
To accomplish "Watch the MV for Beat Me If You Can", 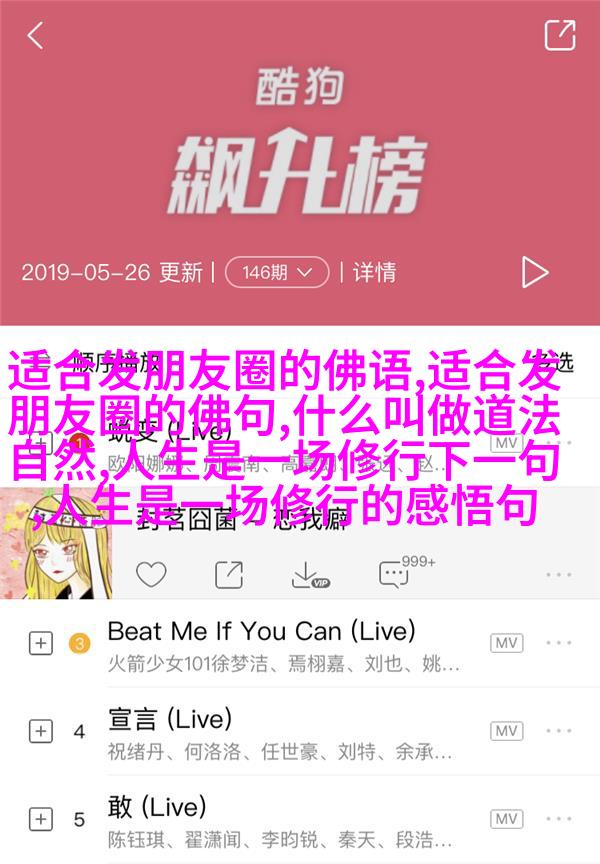I will [x=506, y=643].
